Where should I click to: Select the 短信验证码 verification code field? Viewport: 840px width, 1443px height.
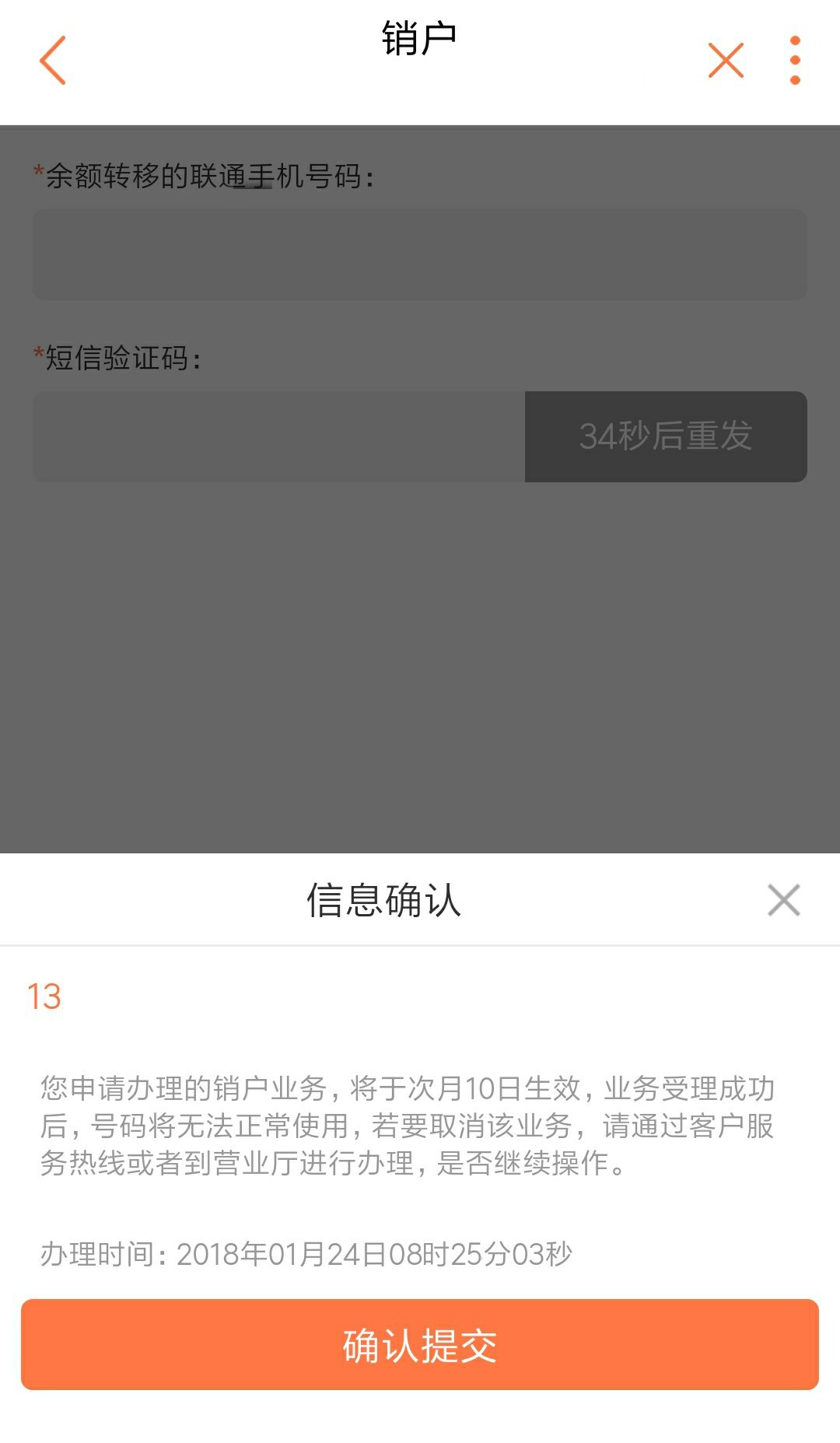click(x=276, y=437)
